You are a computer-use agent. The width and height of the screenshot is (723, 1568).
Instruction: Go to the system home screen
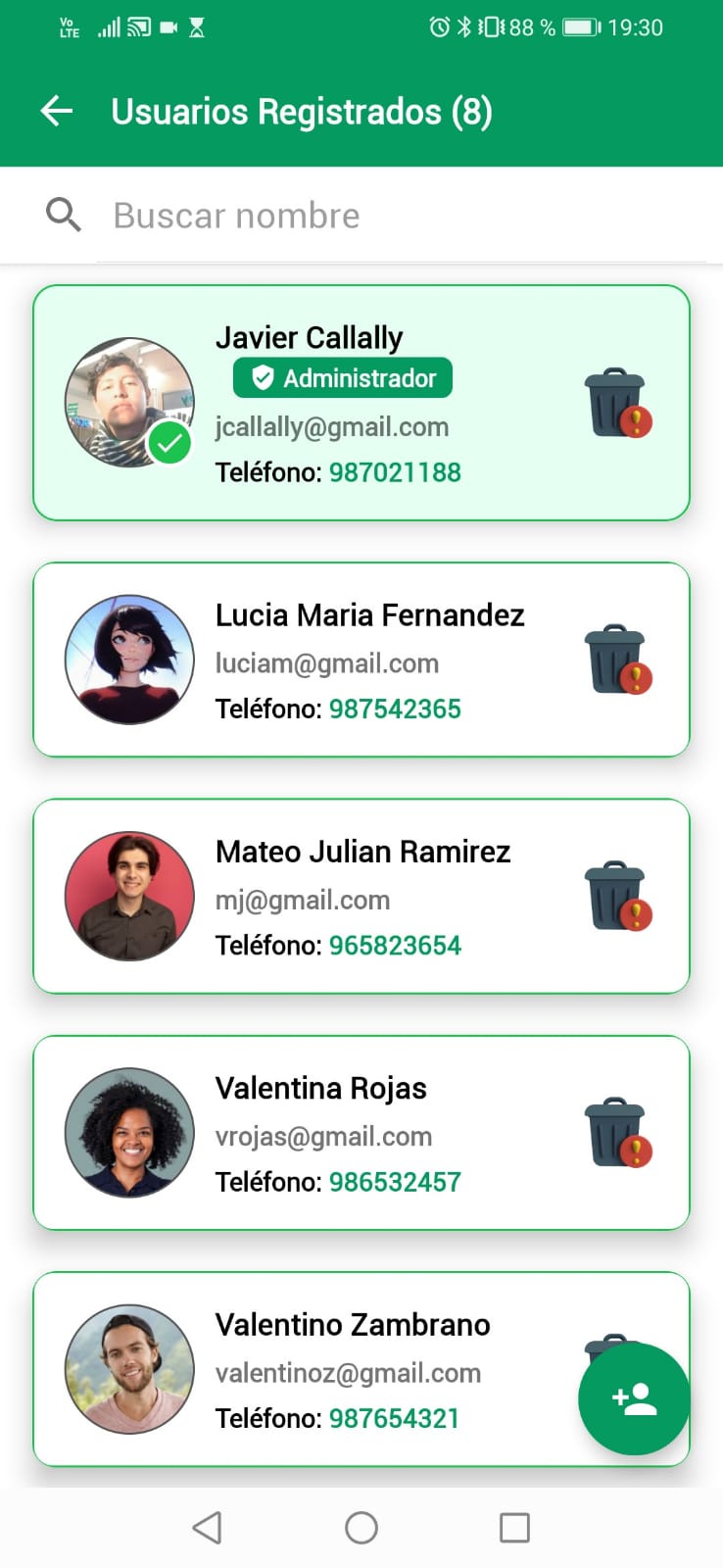click(x=361, y=1527)
